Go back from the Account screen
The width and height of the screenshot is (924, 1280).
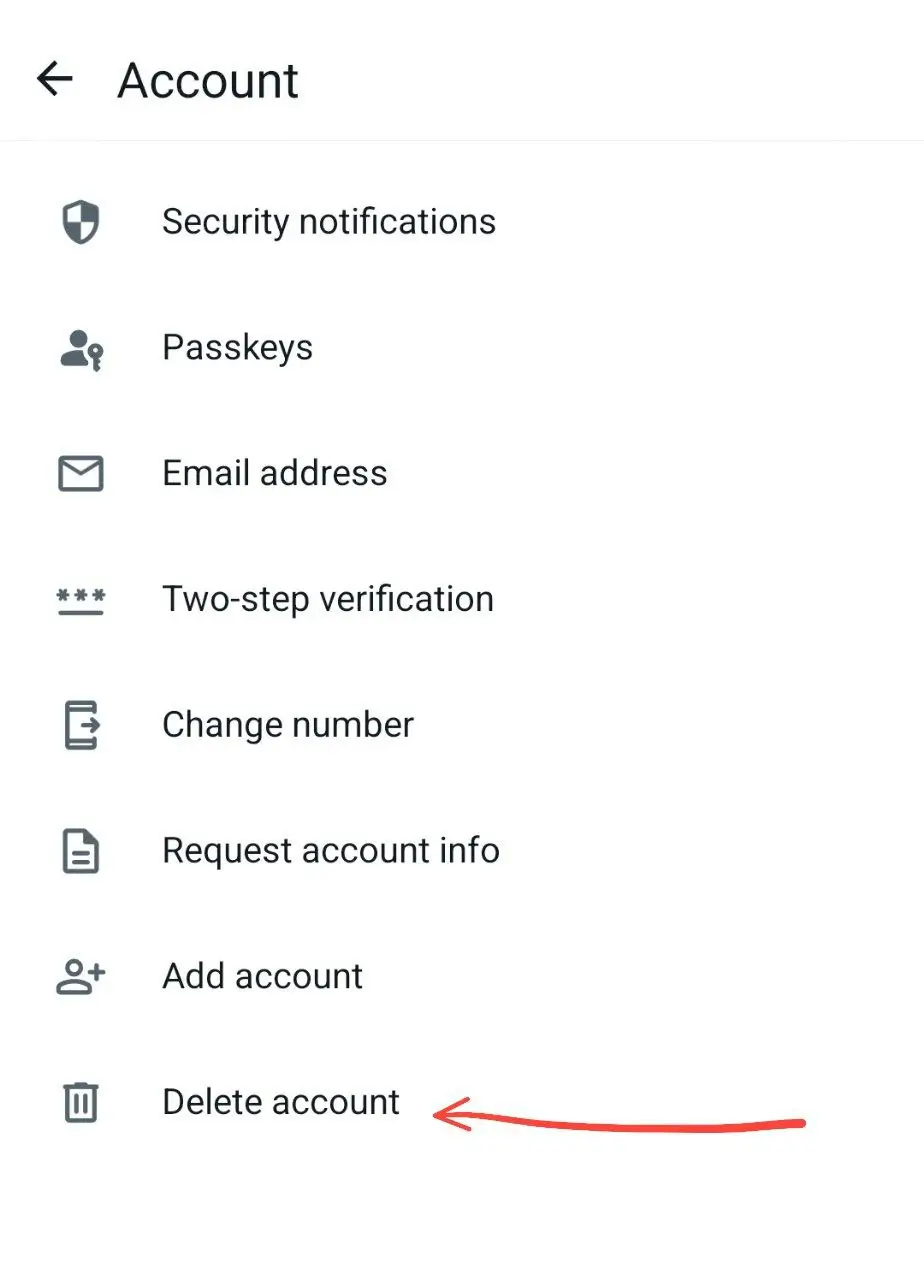(x=55, y=79)
